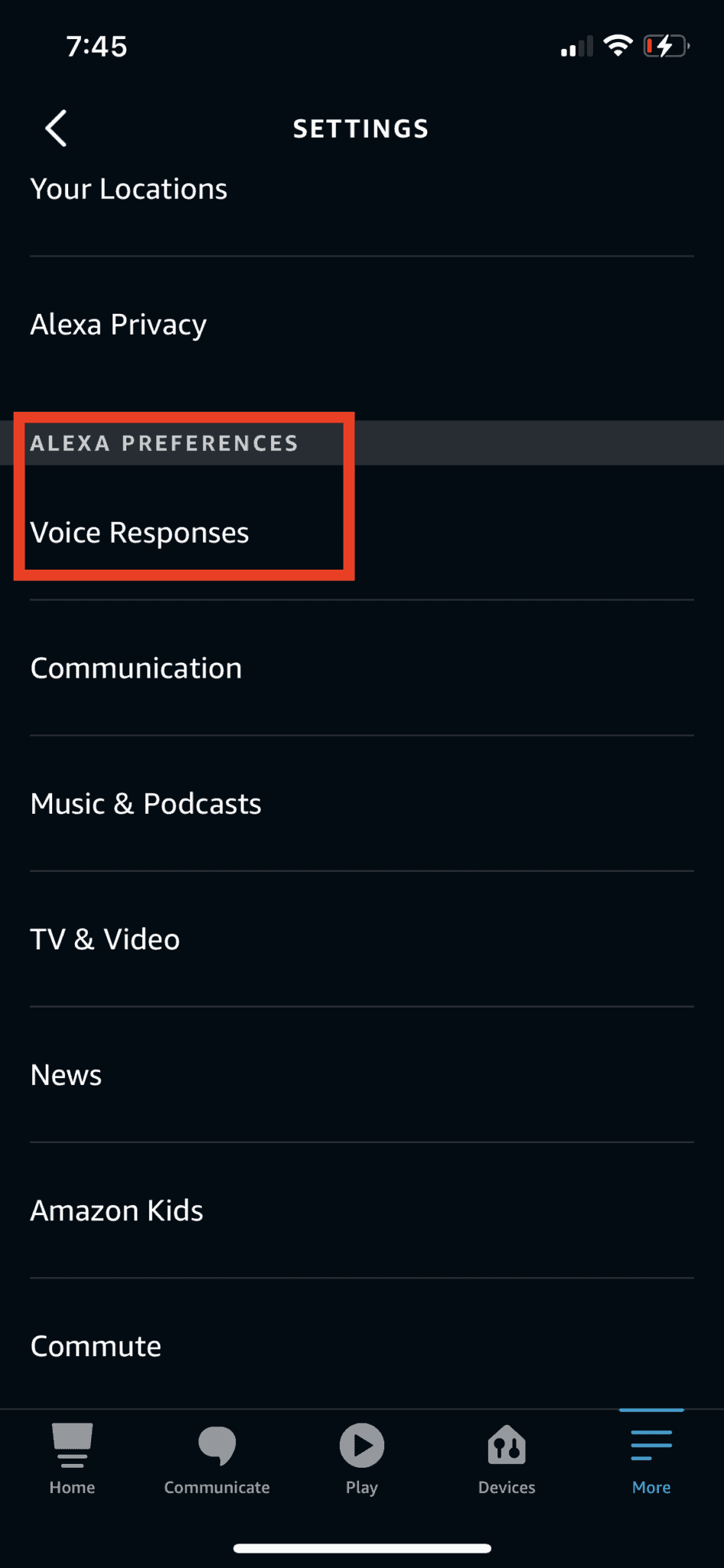724x1568 pixels.
Task: Switch to the Communicate tab
Action: (217, 1459)
